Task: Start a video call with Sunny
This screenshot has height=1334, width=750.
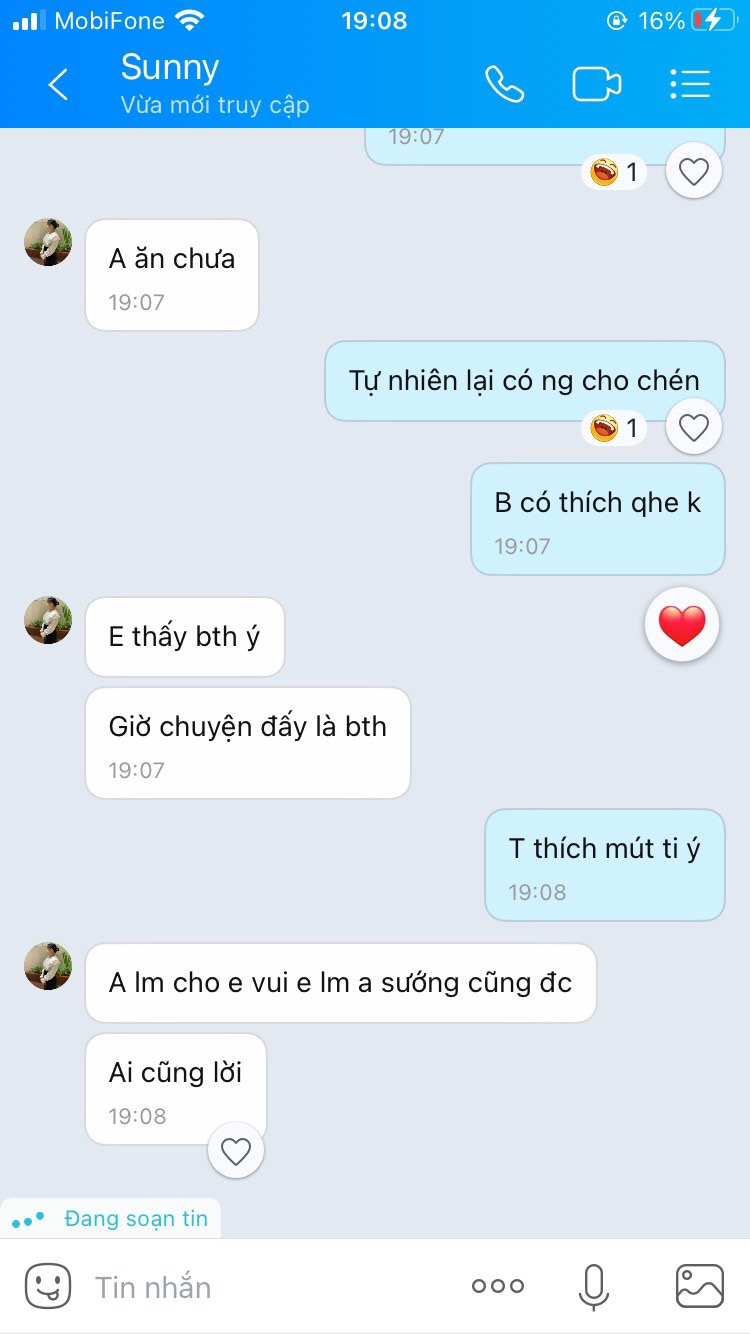Action: 596,85
